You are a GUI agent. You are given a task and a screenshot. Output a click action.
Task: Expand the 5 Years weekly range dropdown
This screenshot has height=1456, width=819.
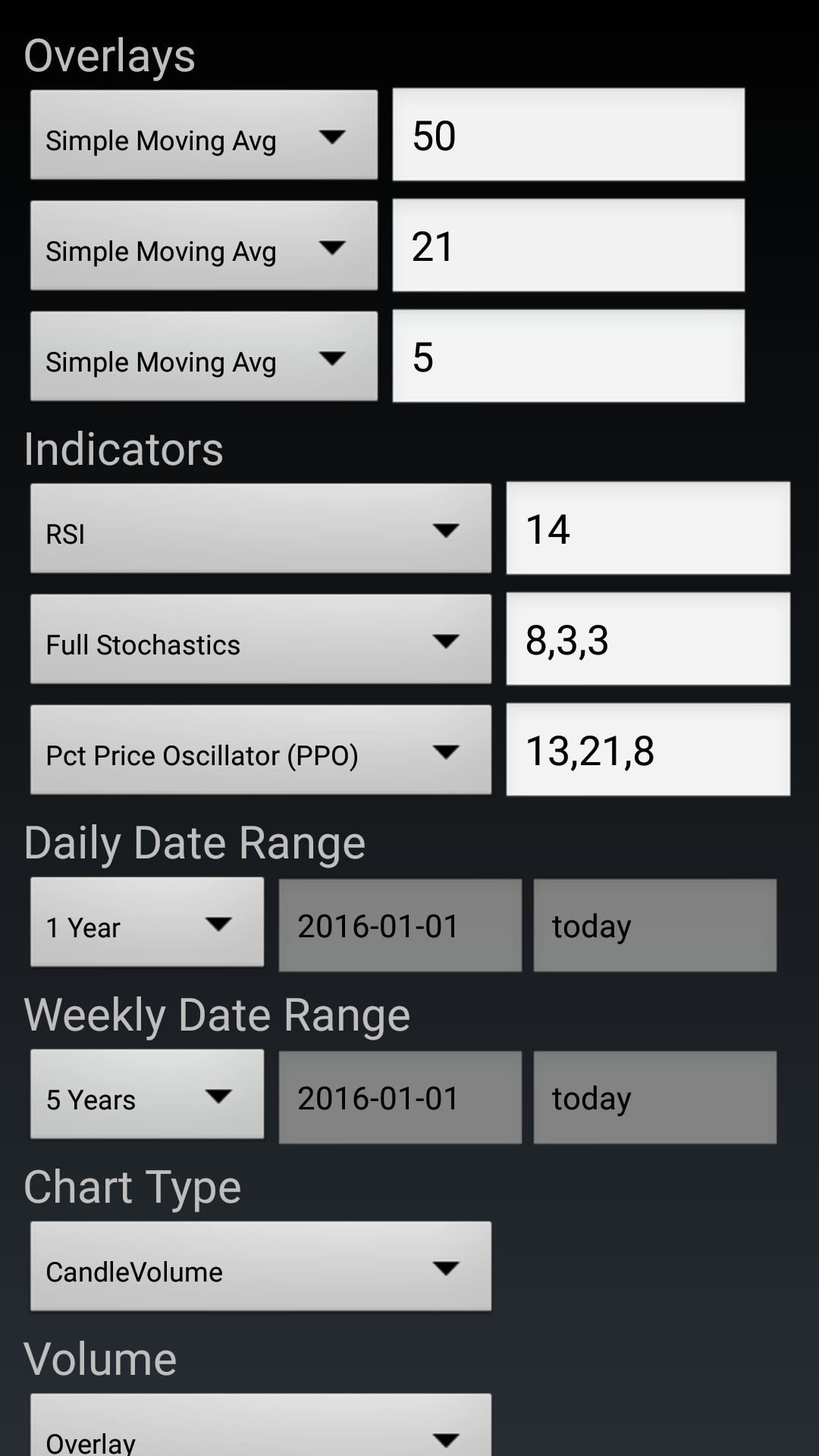146,1097
